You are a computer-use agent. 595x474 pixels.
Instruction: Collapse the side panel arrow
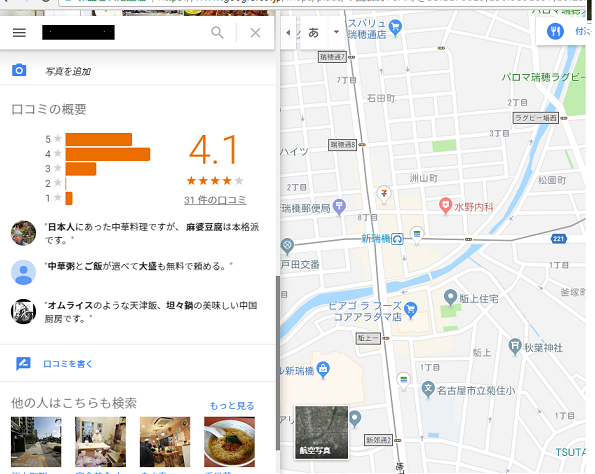(288, 33)
